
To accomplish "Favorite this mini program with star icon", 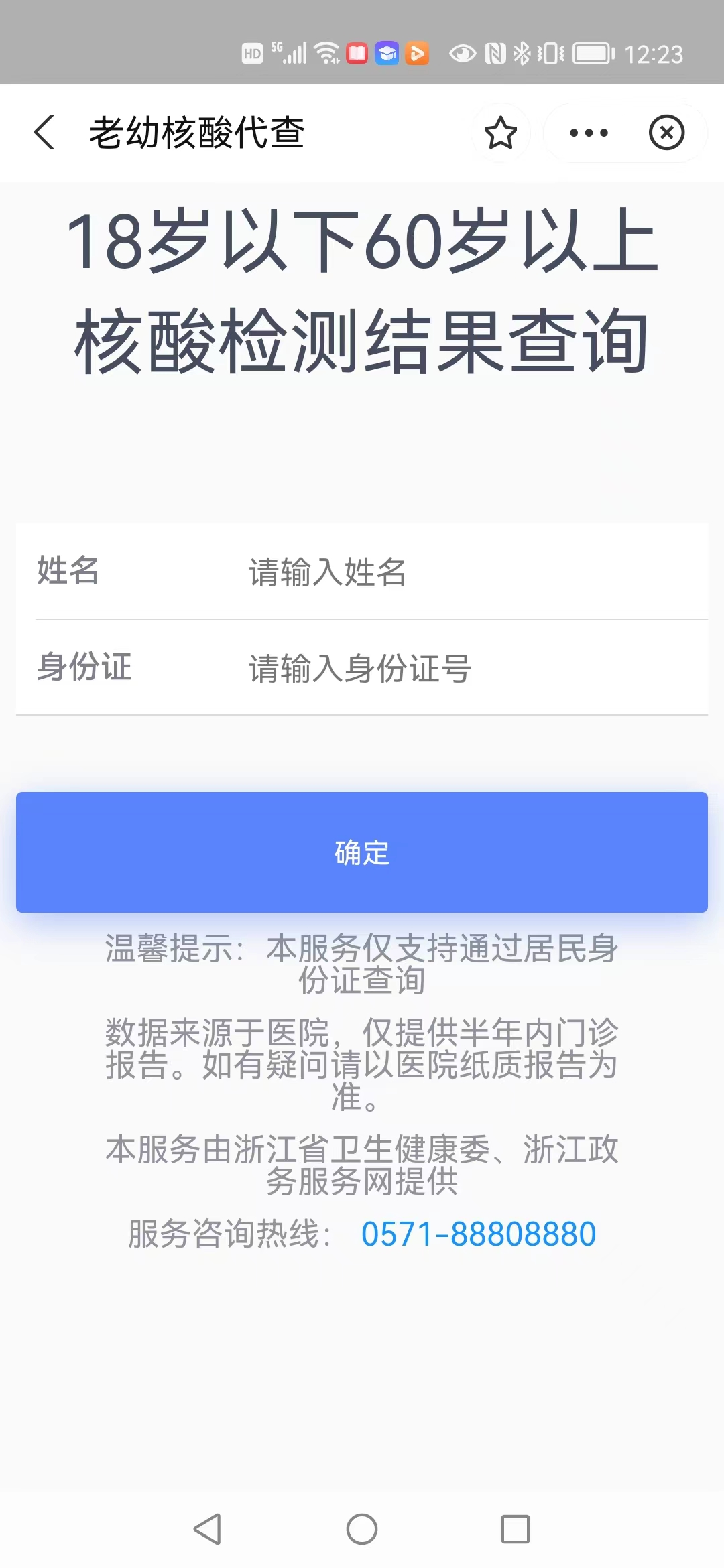I will coord(500,133).
